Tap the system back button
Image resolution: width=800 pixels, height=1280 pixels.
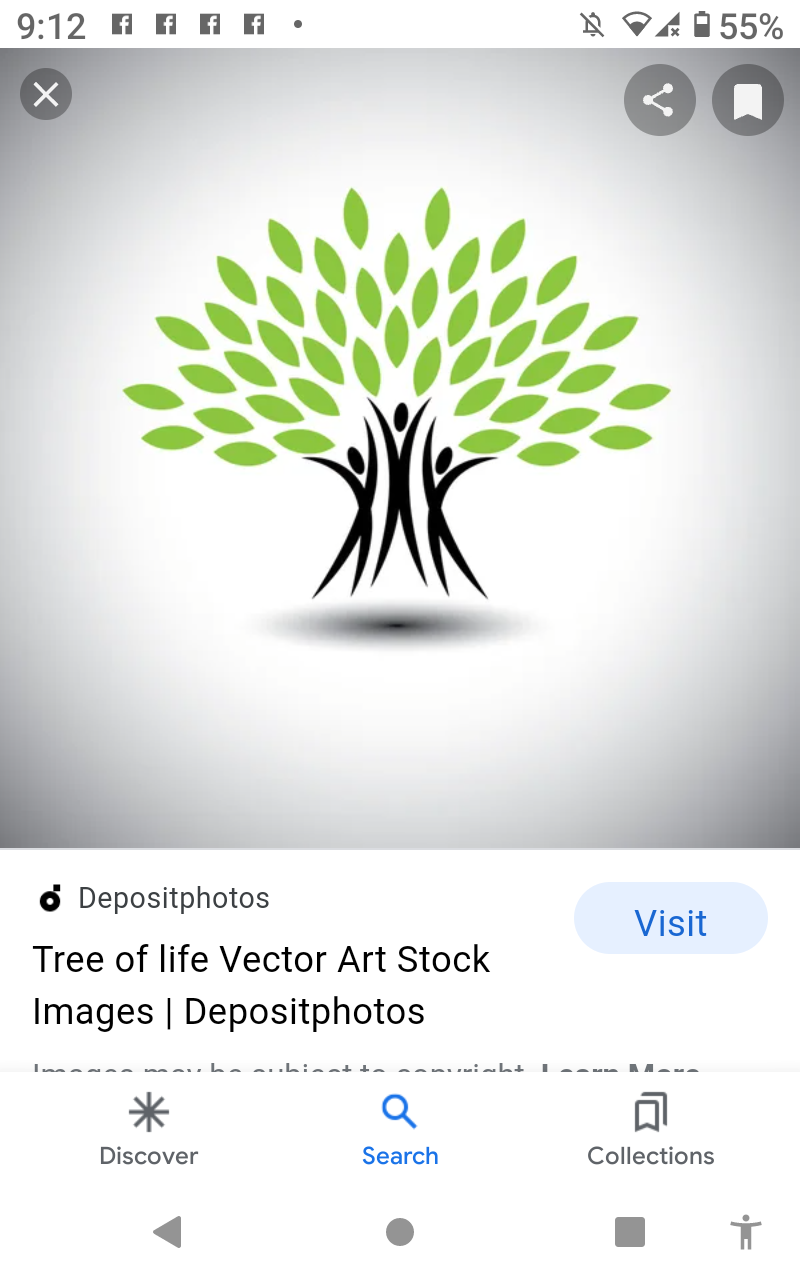167,1232
